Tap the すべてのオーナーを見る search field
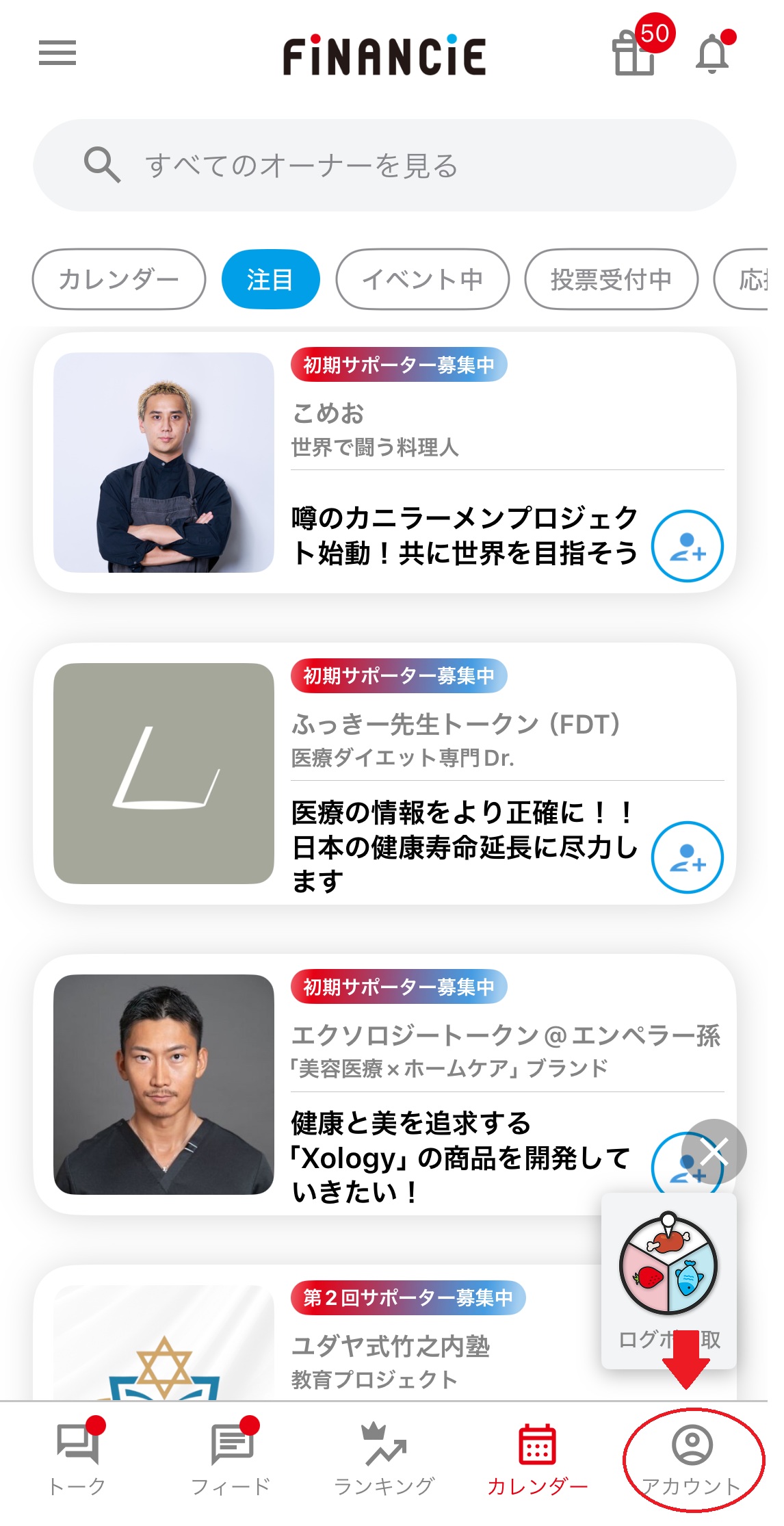Viewport: 784px width, 1526px height. (384, 166)
